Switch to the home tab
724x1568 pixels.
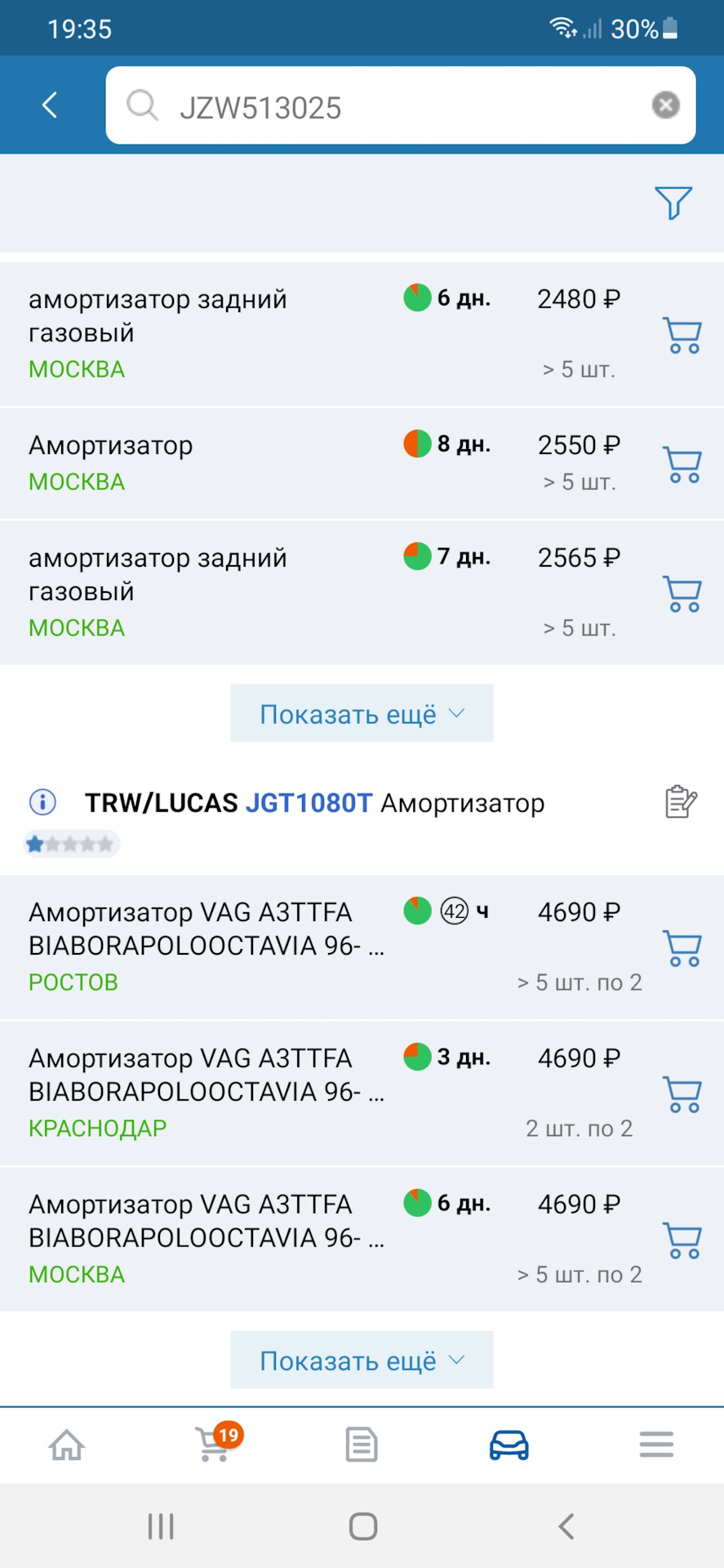click(67, 1445)
